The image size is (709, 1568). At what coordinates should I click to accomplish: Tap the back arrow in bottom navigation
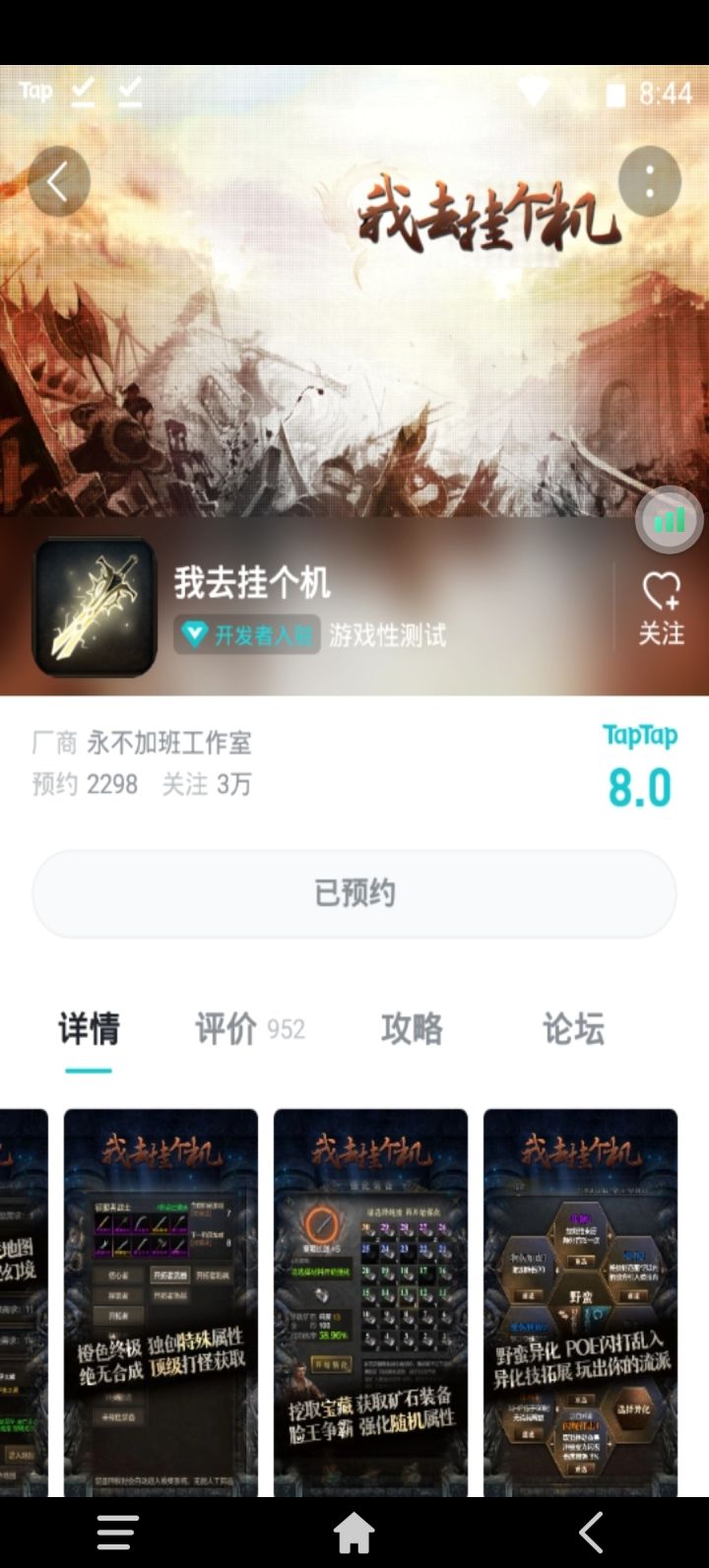[591, 1533]
